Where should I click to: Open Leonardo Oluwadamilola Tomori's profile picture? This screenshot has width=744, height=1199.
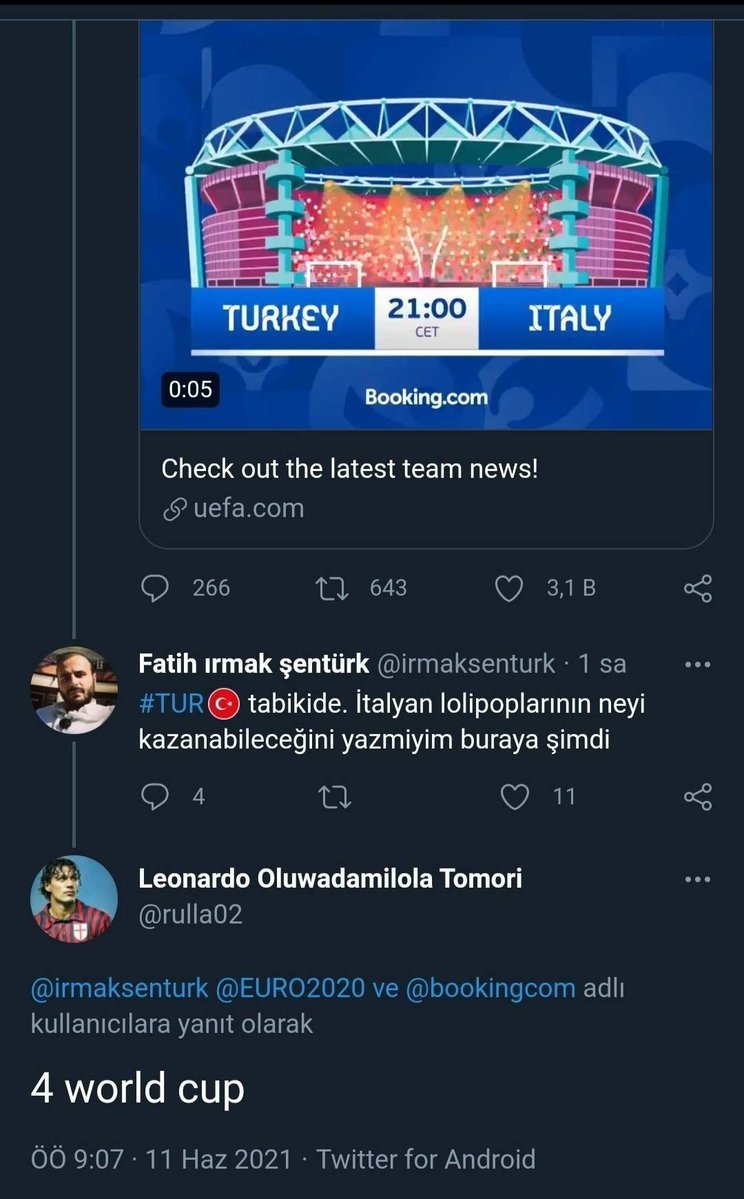(75, 898)
